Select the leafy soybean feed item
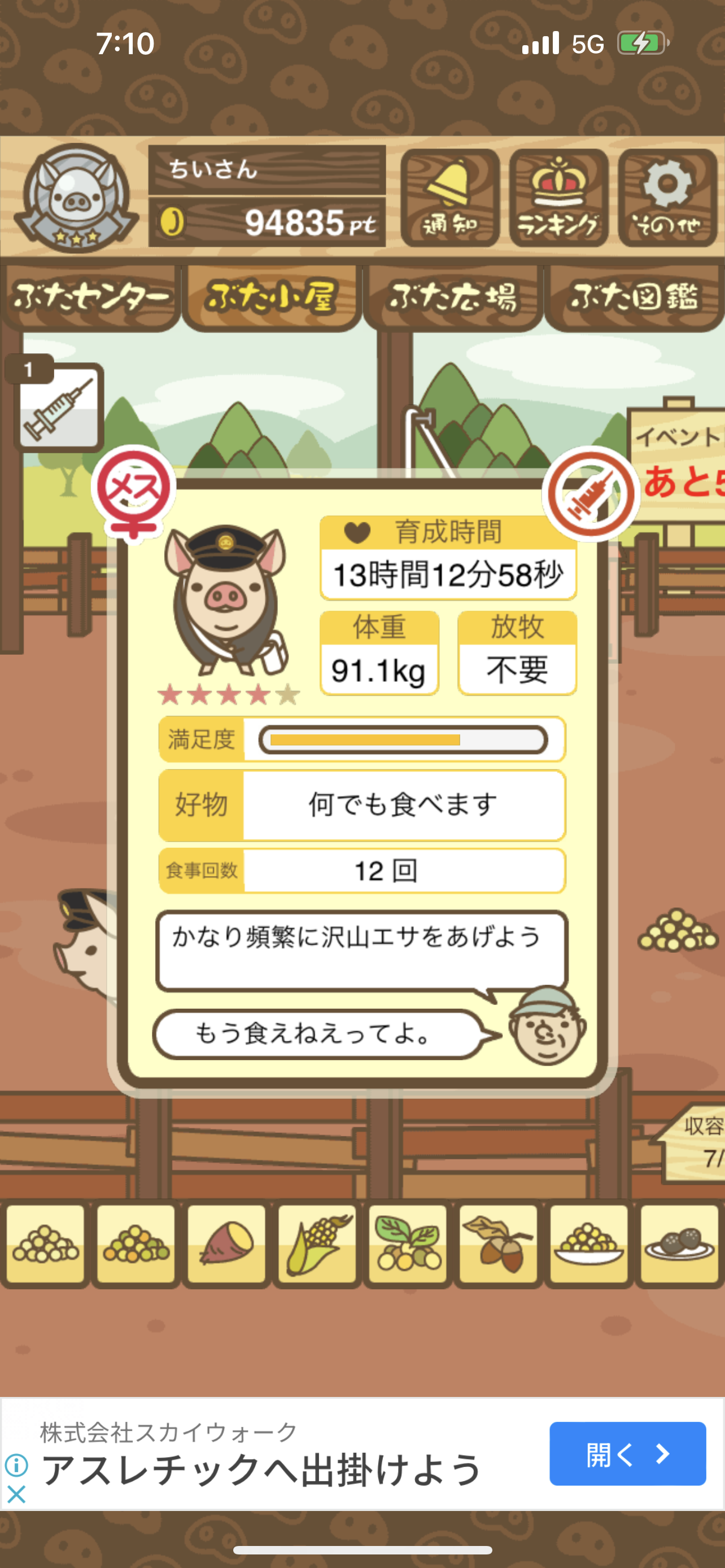The height and width of the screenshot is (1568, 725). click(x=408, y=1243)
